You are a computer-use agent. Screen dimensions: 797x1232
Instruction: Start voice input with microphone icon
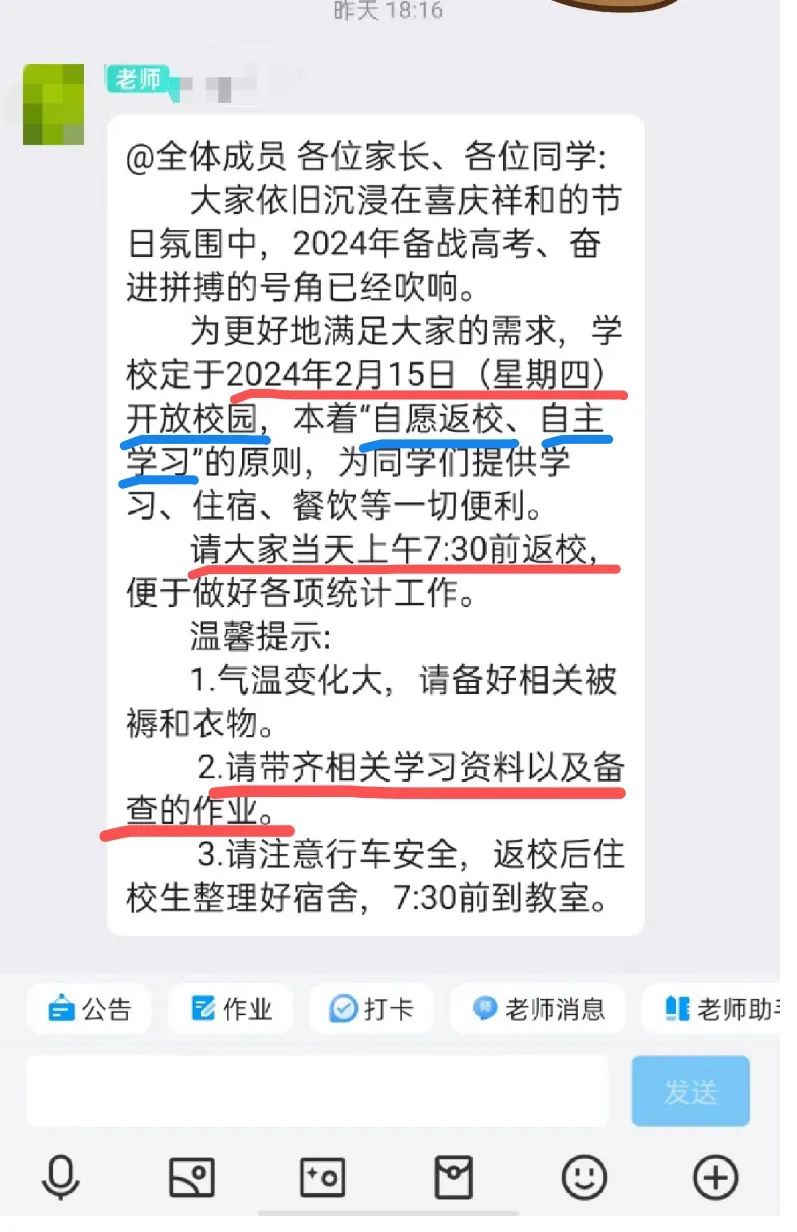pyautogui.click(x=61, y=1178)
